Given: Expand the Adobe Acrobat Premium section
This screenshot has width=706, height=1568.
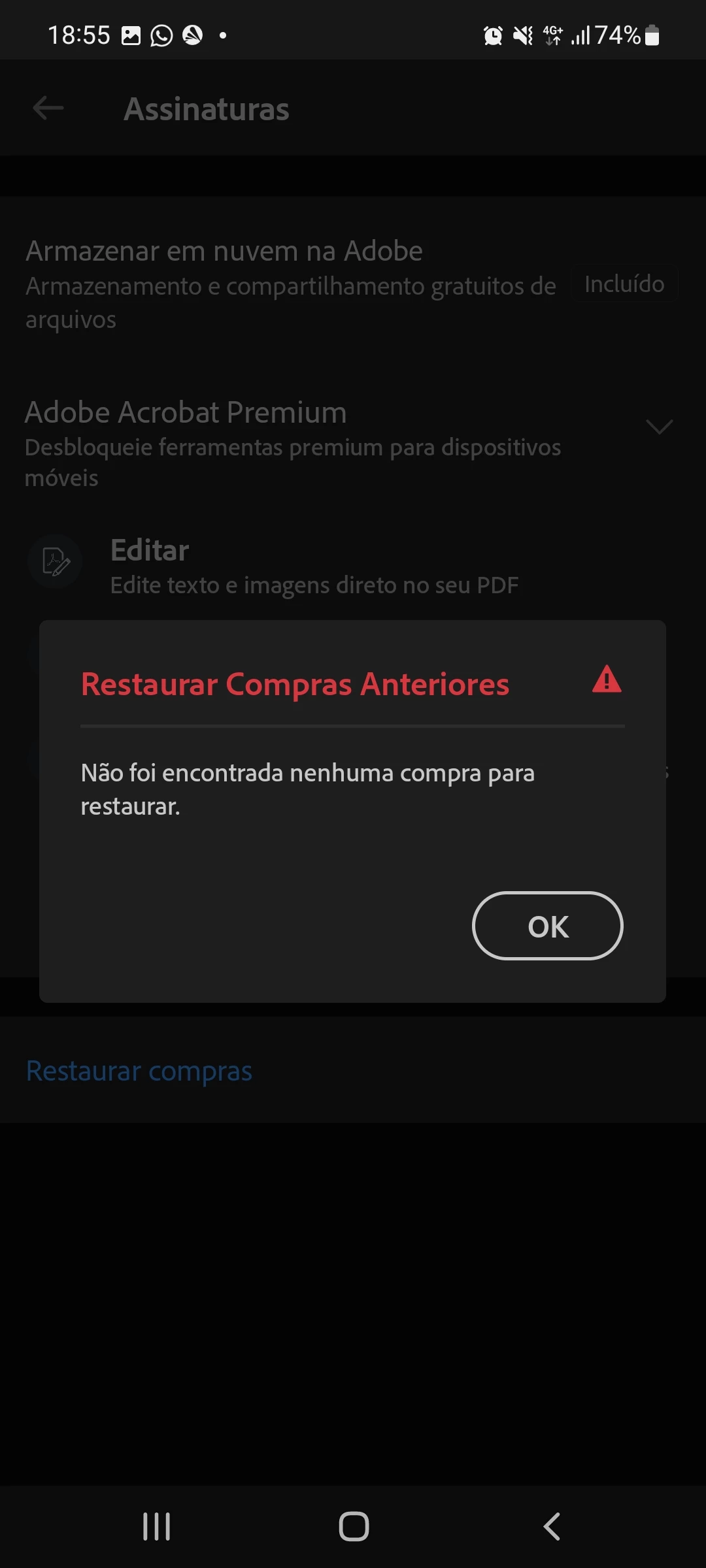Looking at the screenshot, I should (659, 427).
